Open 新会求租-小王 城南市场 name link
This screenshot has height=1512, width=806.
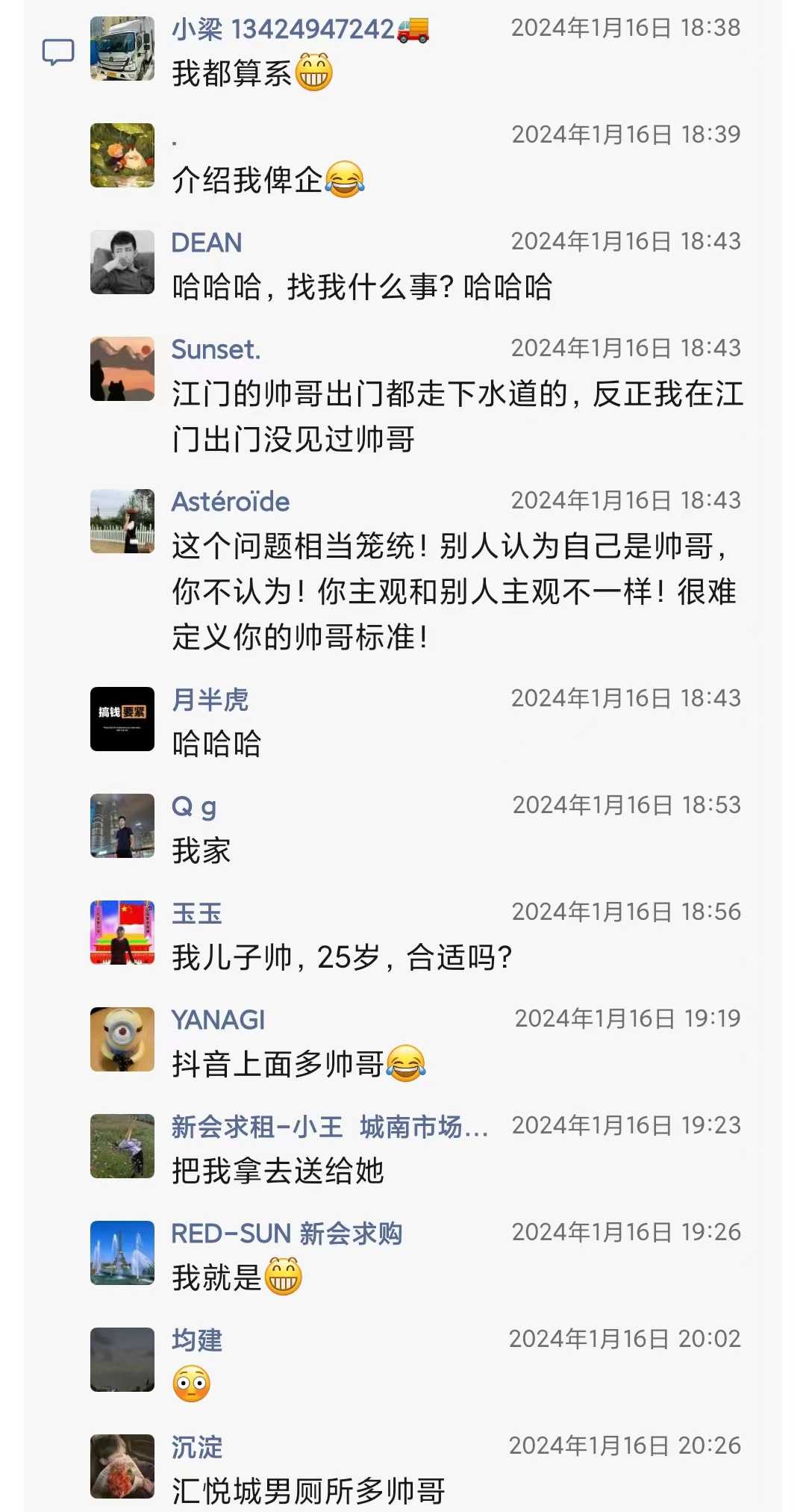[330, 1127]
